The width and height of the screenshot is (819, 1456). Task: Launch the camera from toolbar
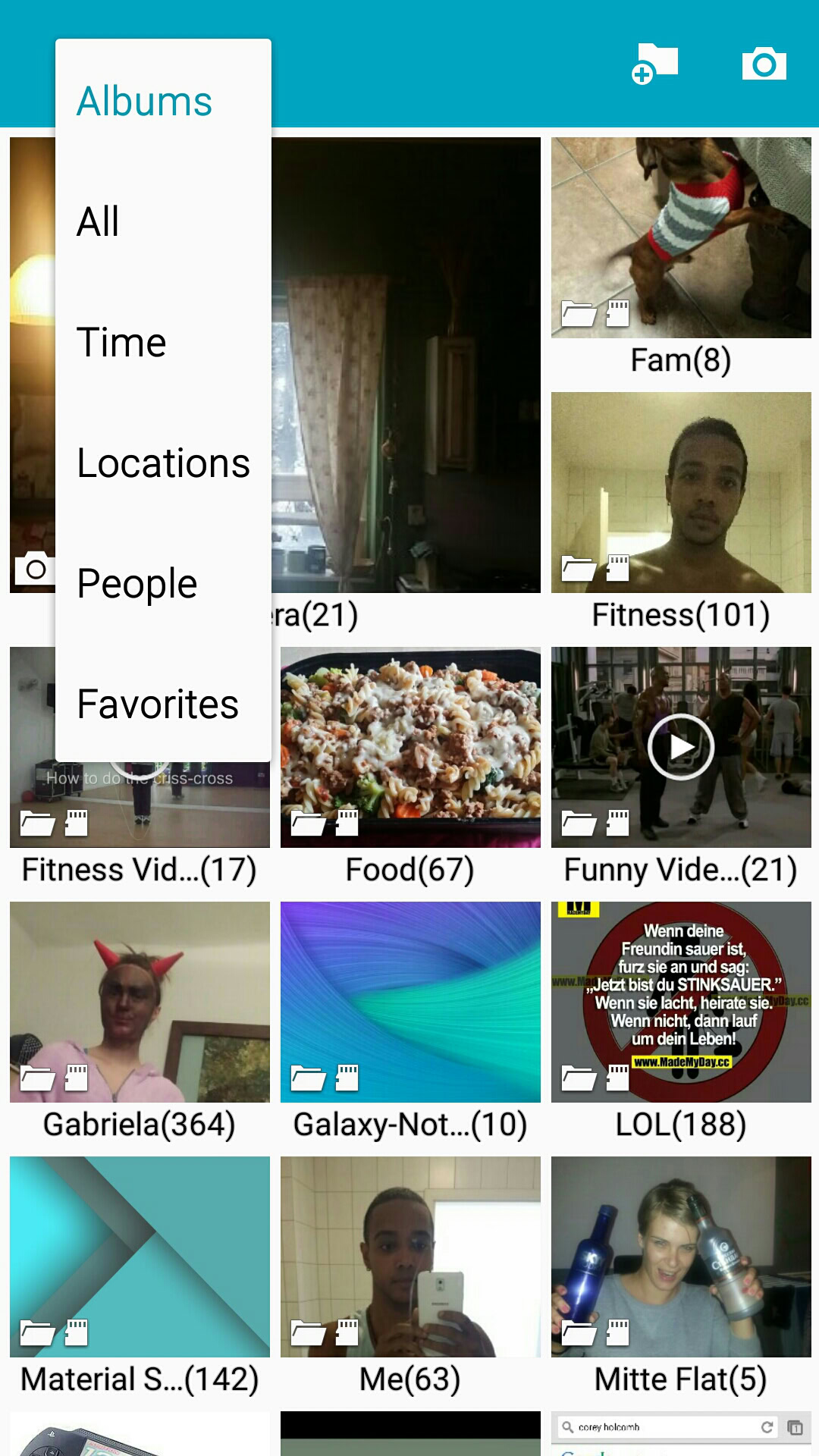point(764,64)
